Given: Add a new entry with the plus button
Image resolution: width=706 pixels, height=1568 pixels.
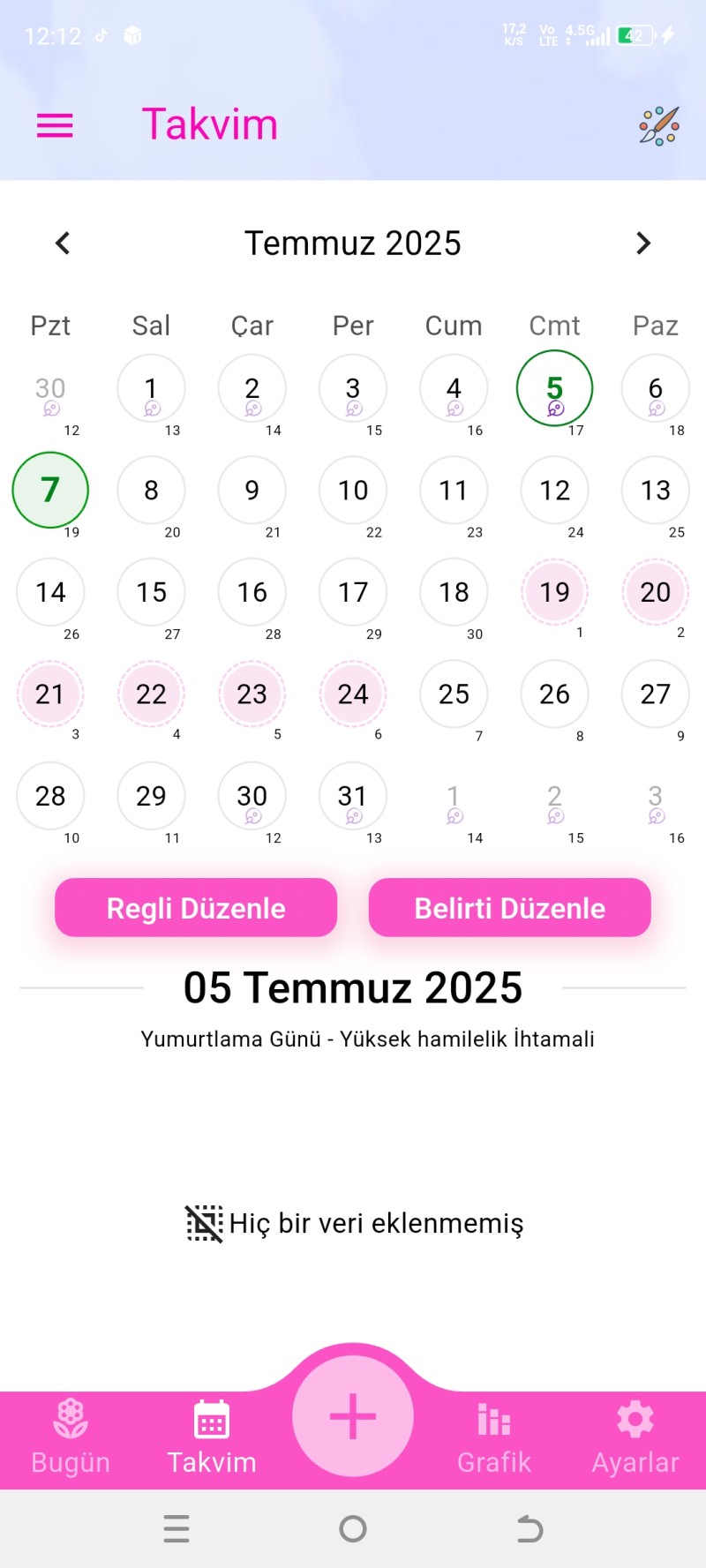Looking at the screenshot, I should coord(353,1416).
